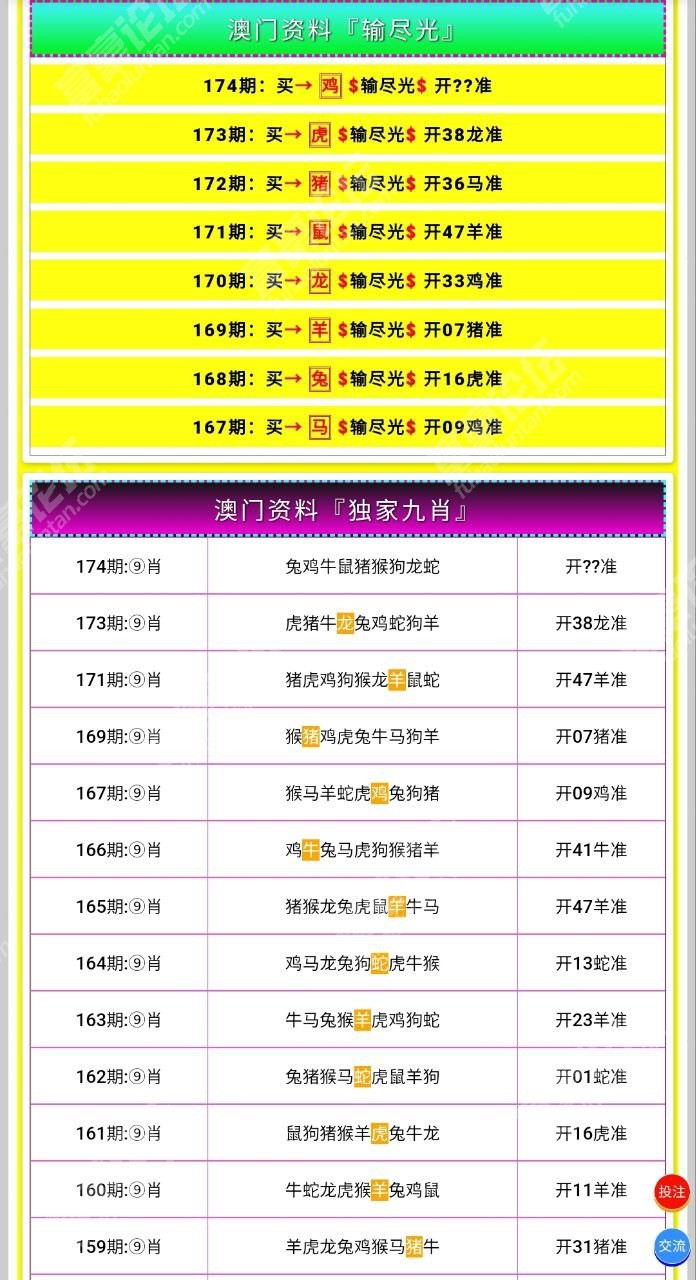Tap the red 投注 floating button

[x=672, y=1191]
